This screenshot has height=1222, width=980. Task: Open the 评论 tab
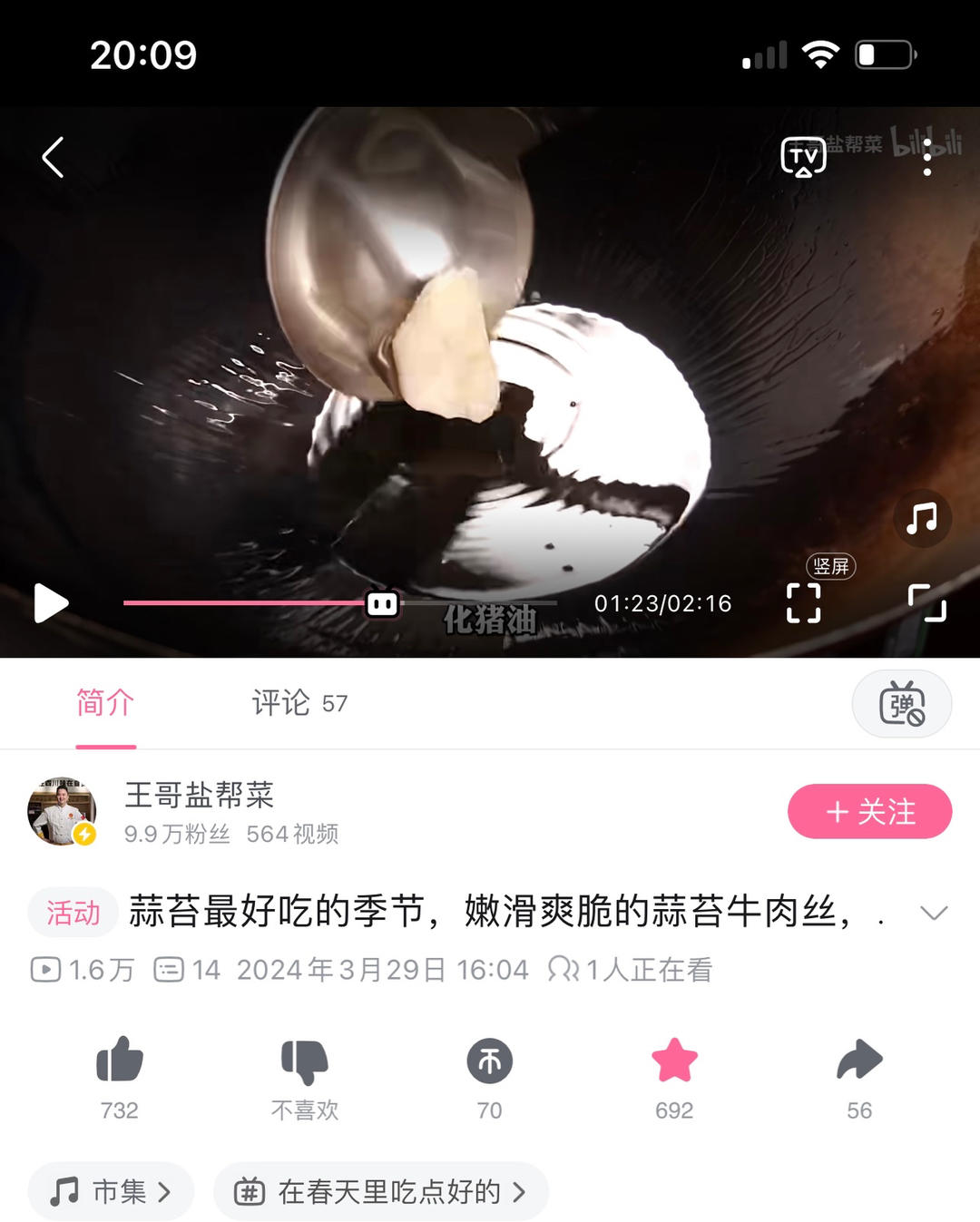299,703
